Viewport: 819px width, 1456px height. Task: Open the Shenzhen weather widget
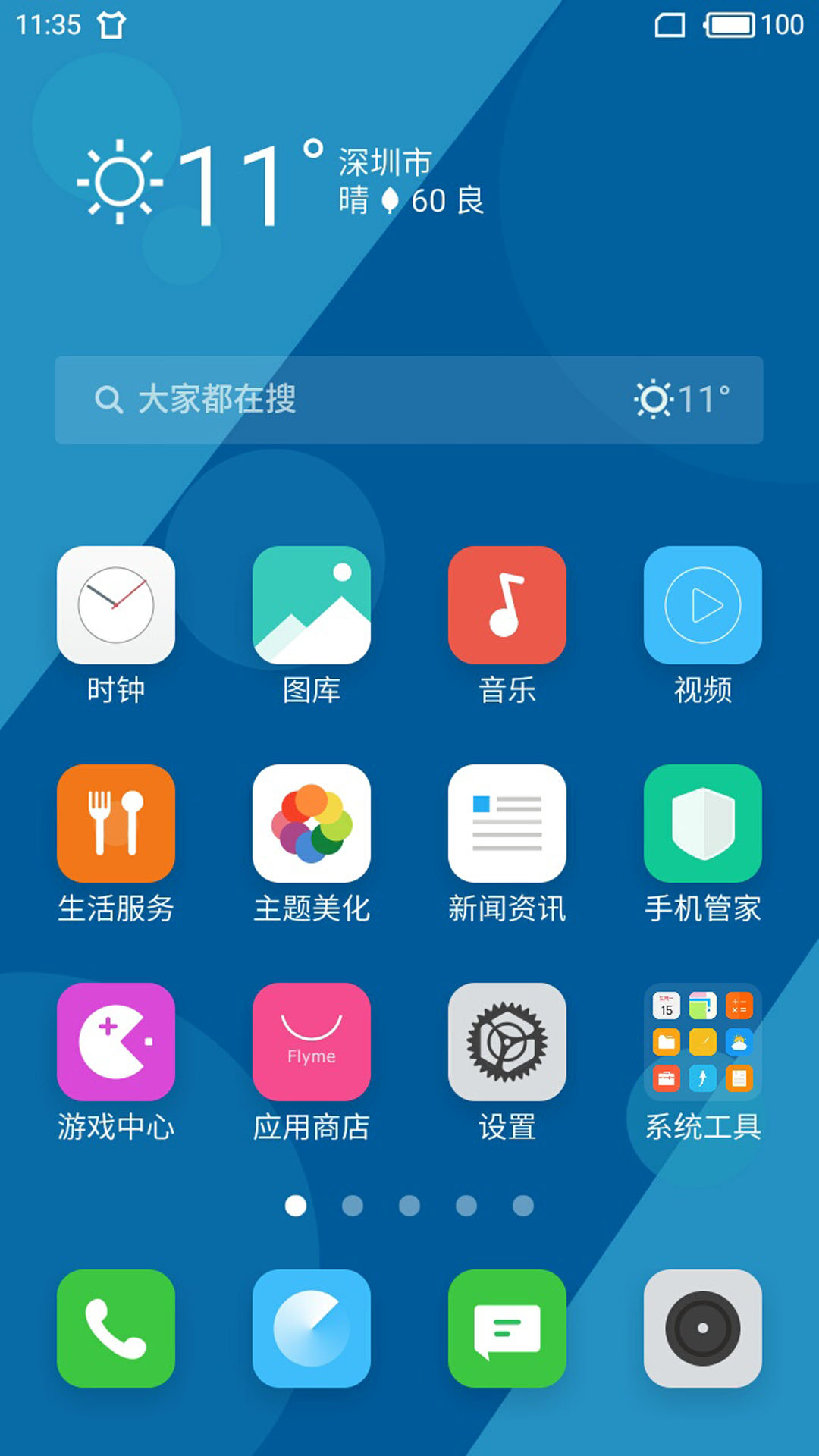pos(281,182)
